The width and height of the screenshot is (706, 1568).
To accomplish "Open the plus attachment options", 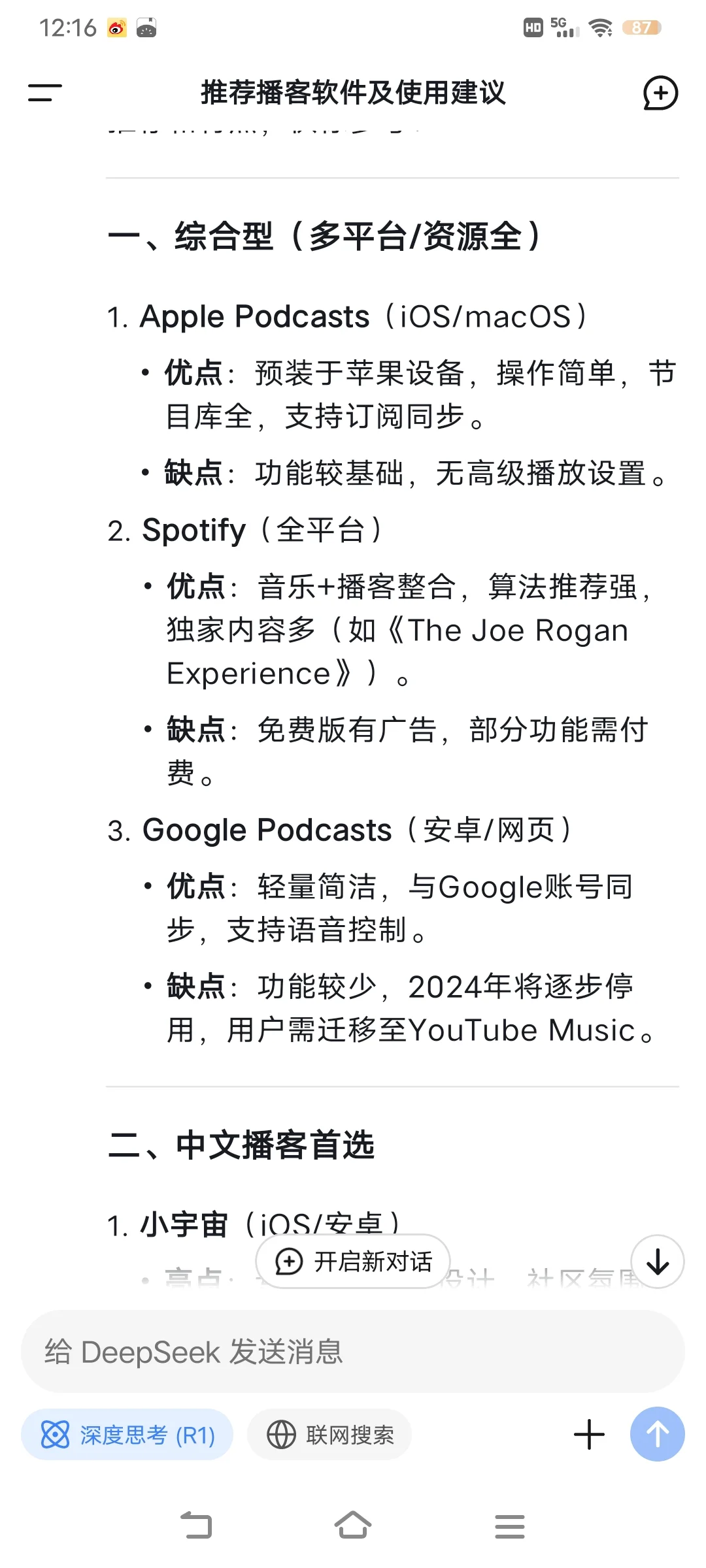I will tap(589, 1435).
